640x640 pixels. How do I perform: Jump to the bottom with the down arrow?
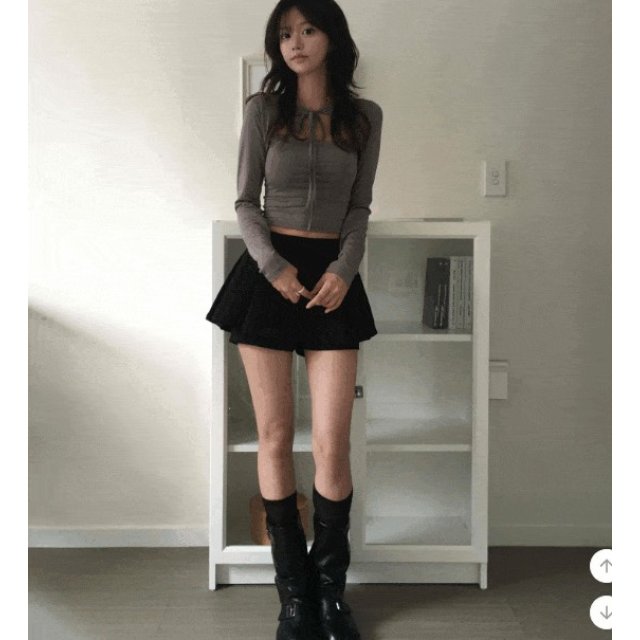(606, 612)
